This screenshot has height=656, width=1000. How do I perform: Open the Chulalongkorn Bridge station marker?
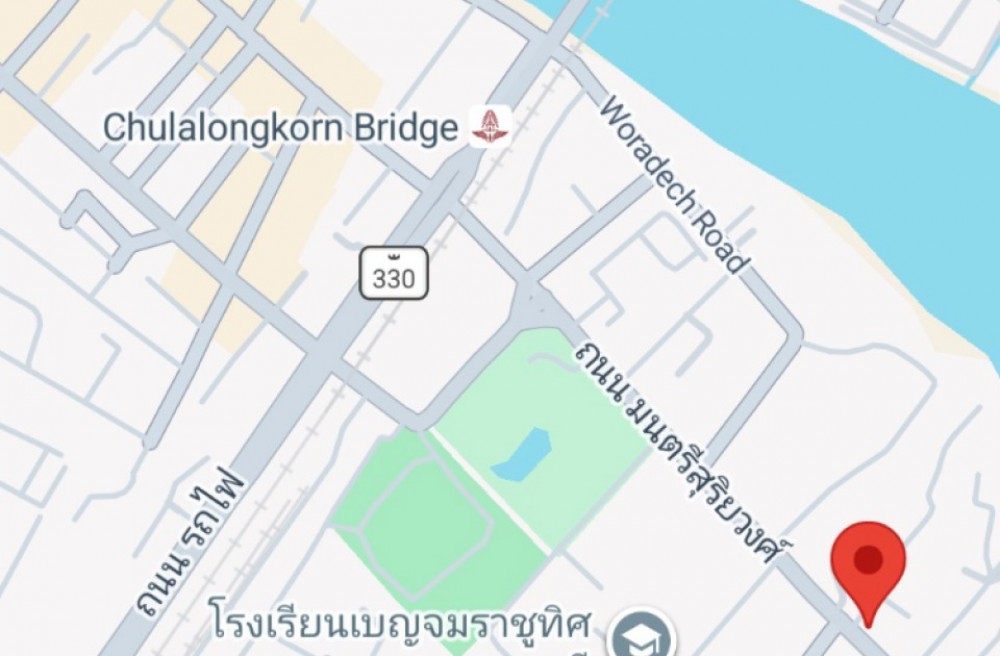tap(490, 127)
